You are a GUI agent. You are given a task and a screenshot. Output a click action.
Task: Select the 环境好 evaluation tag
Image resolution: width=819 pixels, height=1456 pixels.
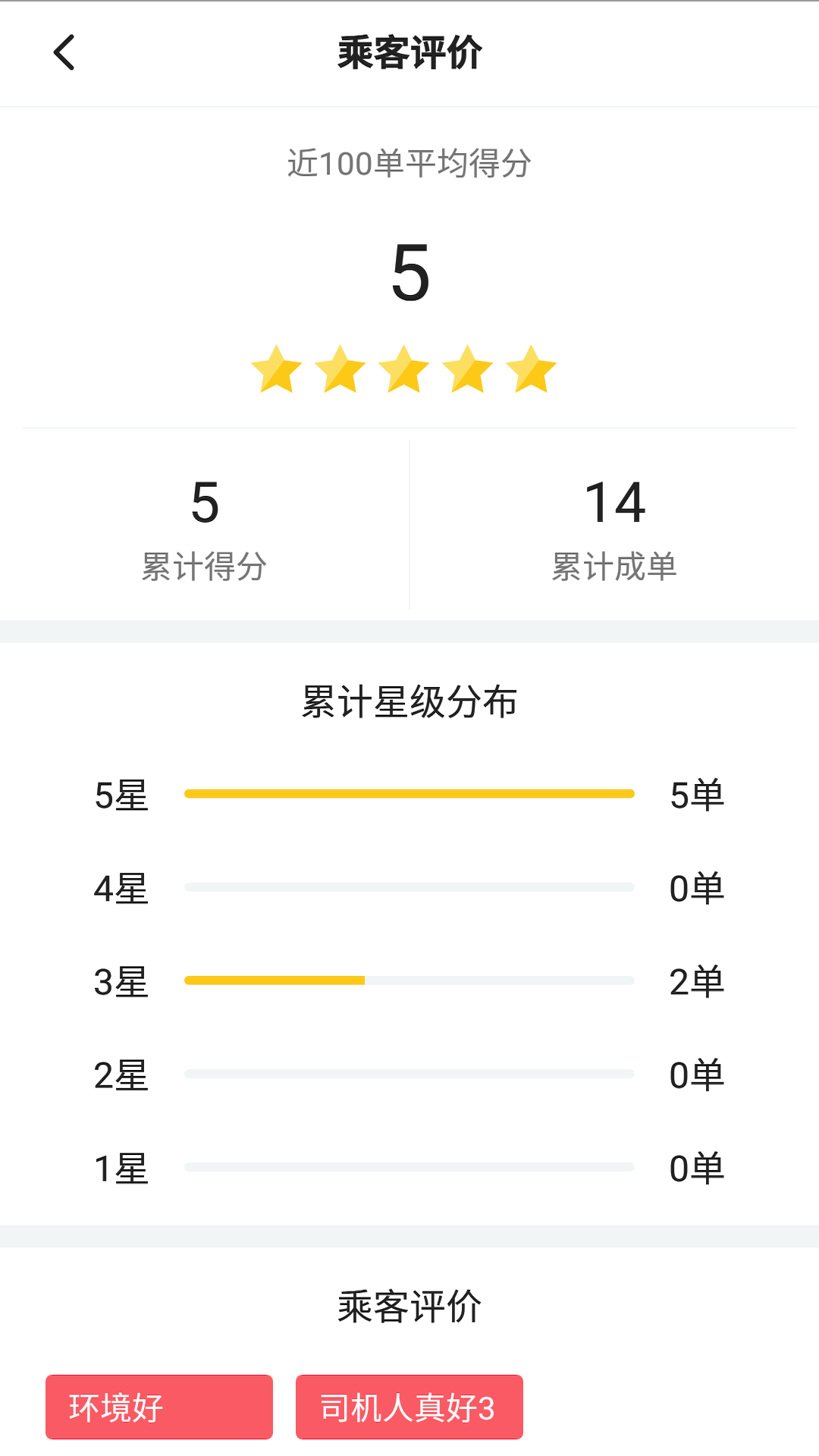click(x=158, y=1405)
